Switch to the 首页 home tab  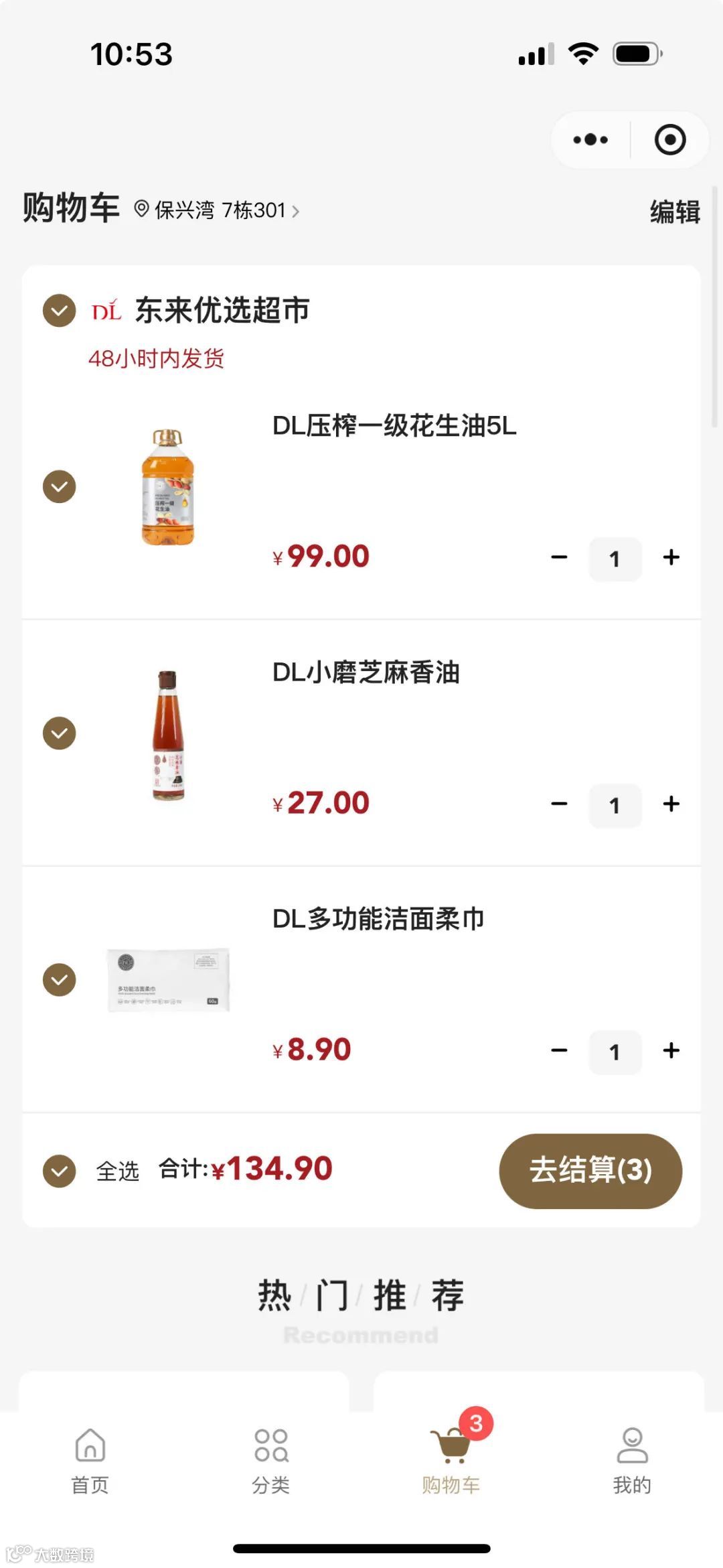tap(90, 1460)
